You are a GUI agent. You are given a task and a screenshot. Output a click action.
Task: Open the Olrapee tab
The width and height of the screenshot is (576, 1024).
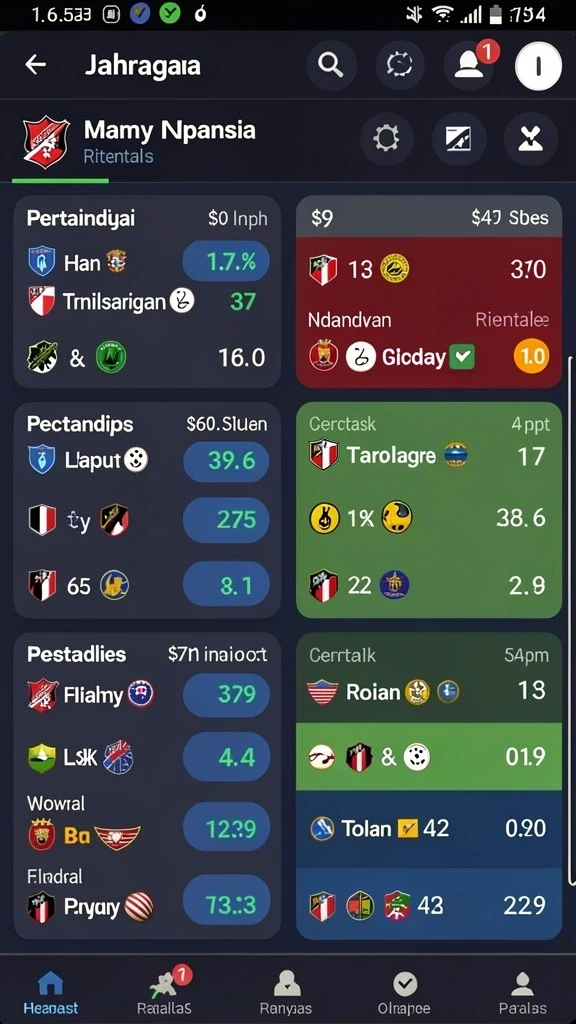click(405, 991)
